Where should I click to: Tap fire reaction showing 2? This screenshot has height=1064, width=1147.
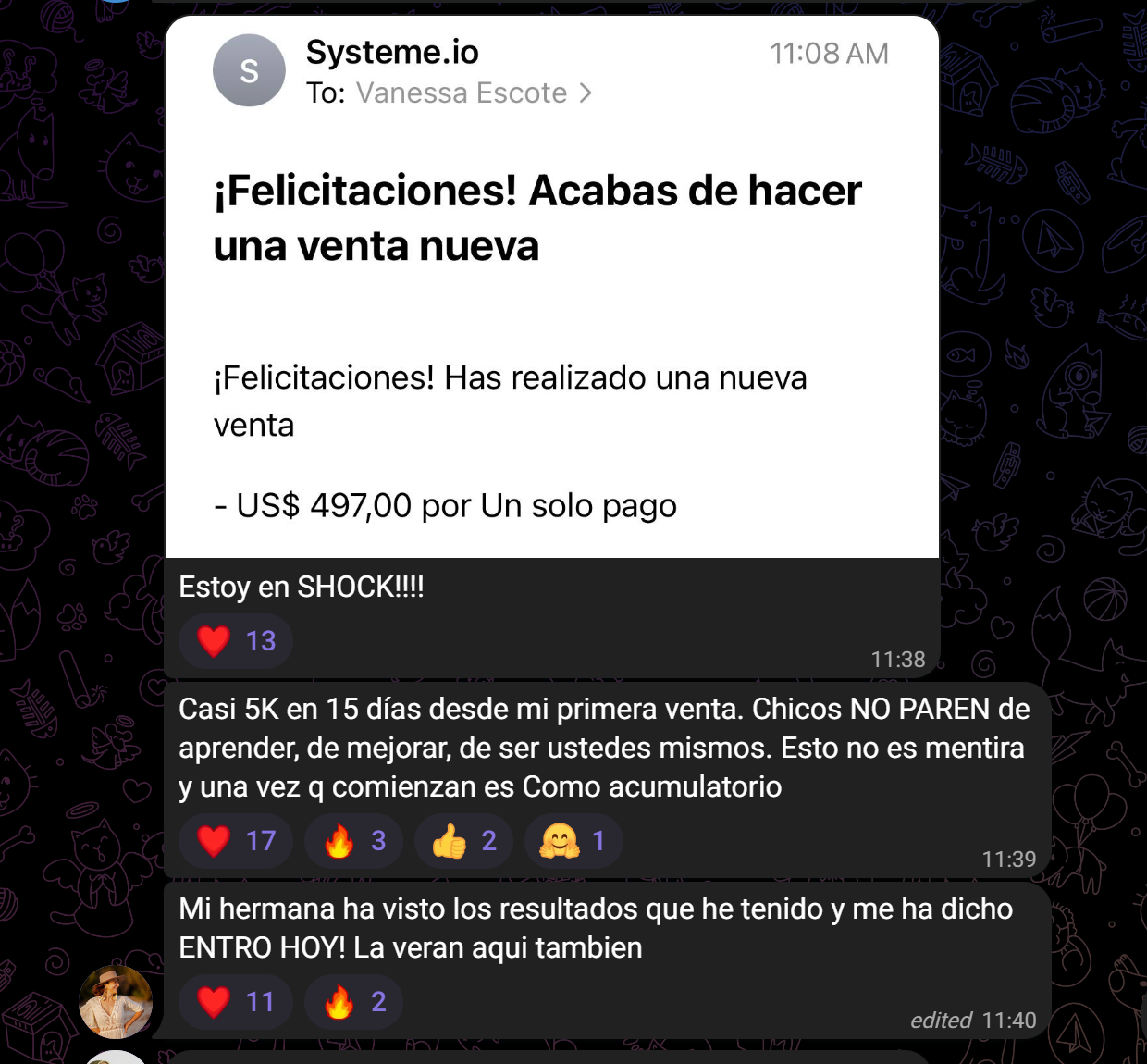coord(354,1002)
